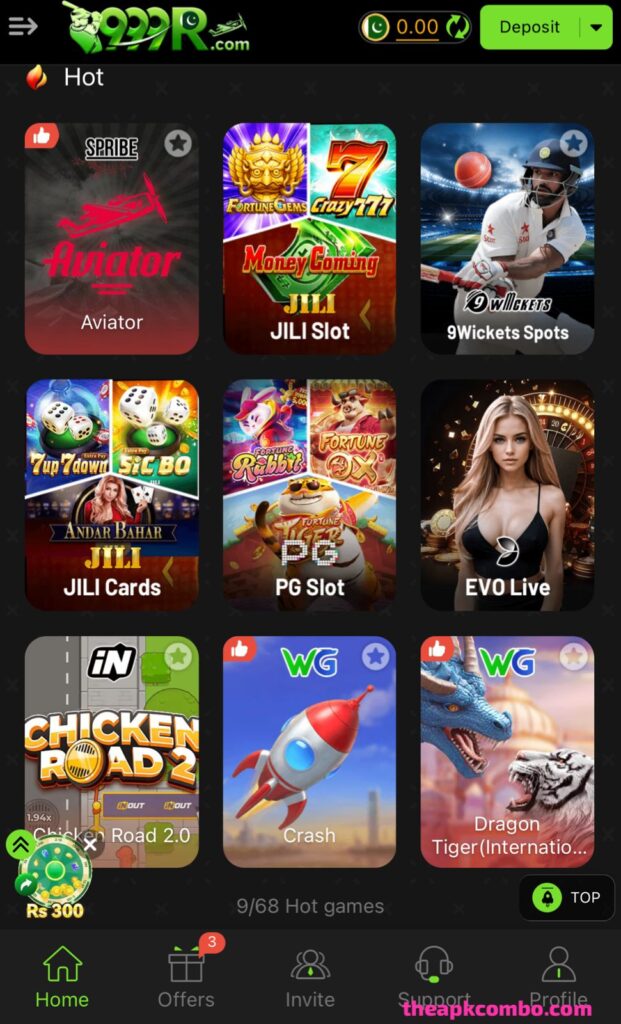Open the JILI Slot tile
621x1024 pixels.
coord(309,240)
